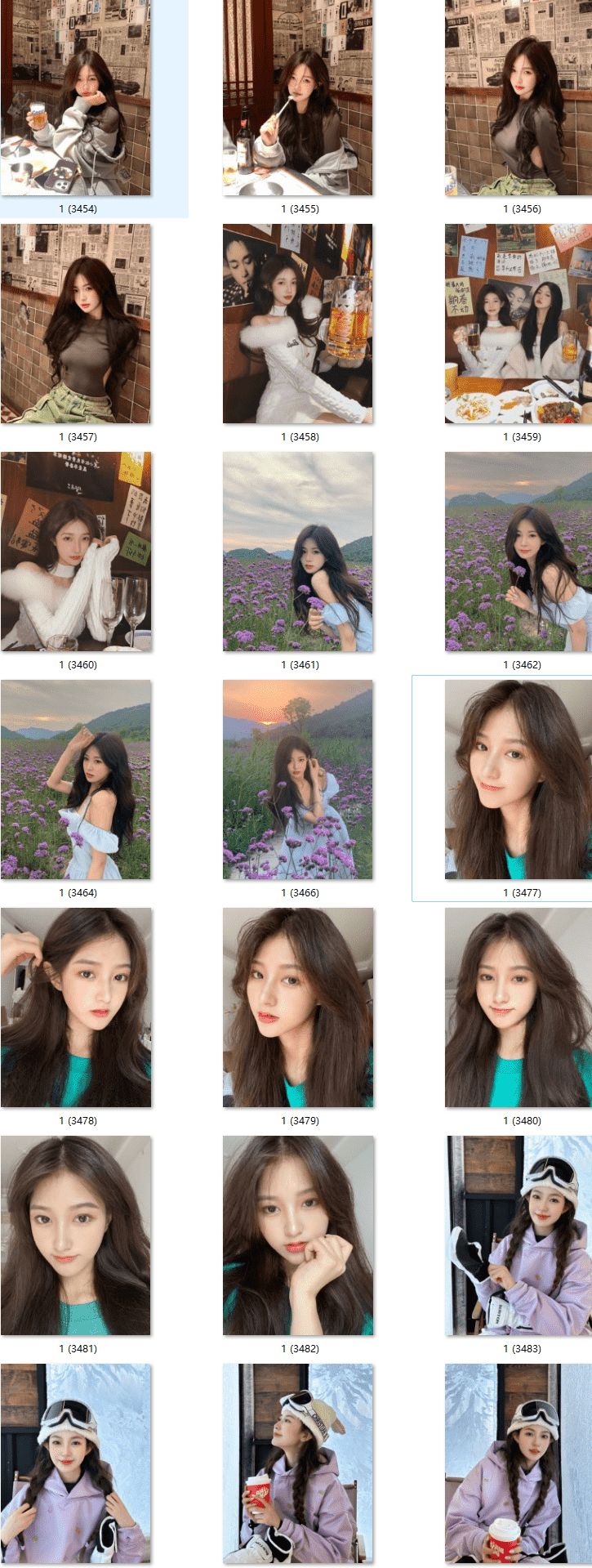The width and height of the screenshot is (592, 1568).
Task: Open the outlined file 1 (3477)
Action: (x=519, y=780)
